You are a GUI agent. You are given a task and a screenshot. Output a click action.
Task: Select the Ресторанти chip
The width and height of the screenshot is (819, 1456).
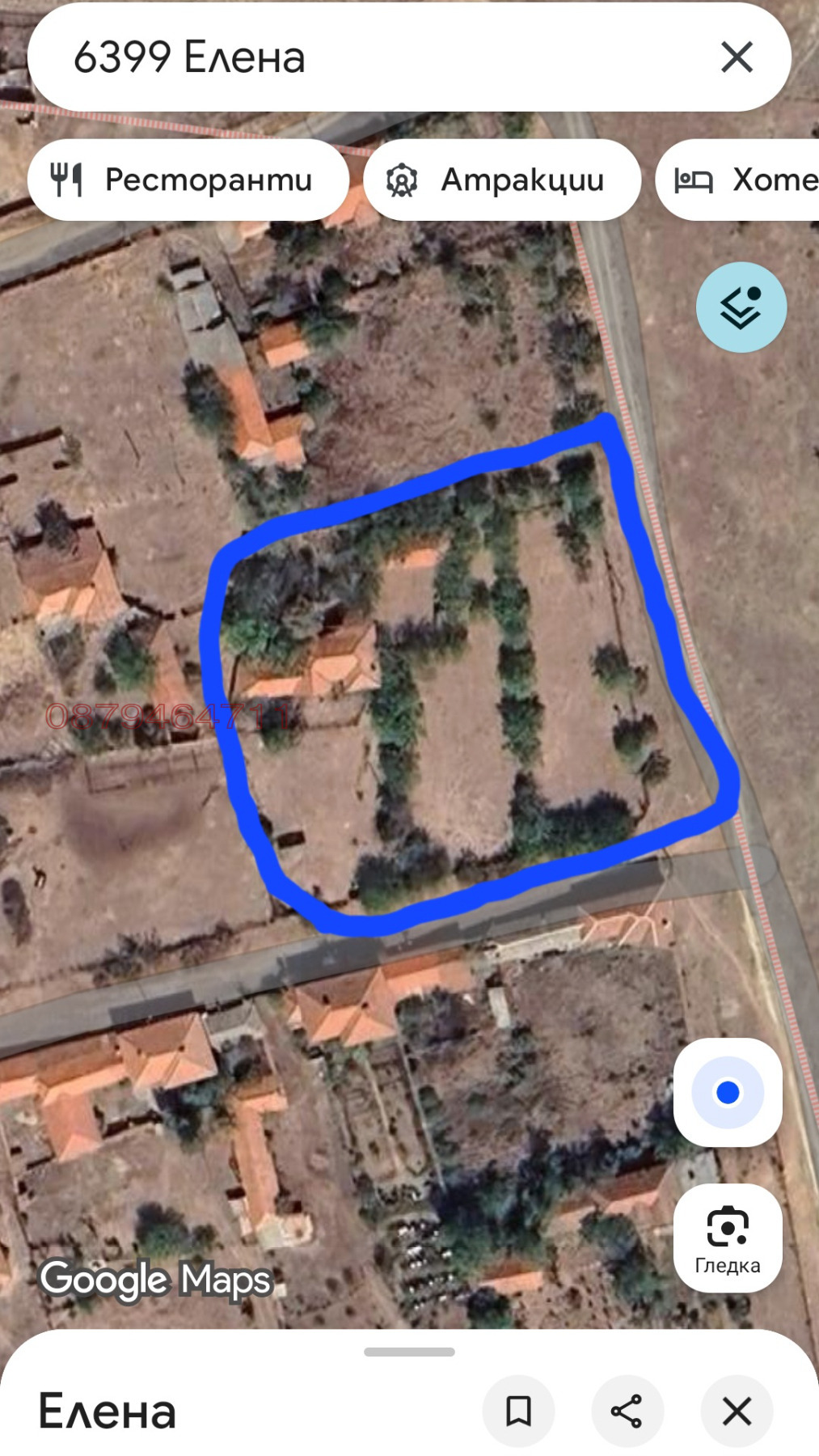pyautogui.click(x=188, y=180)
